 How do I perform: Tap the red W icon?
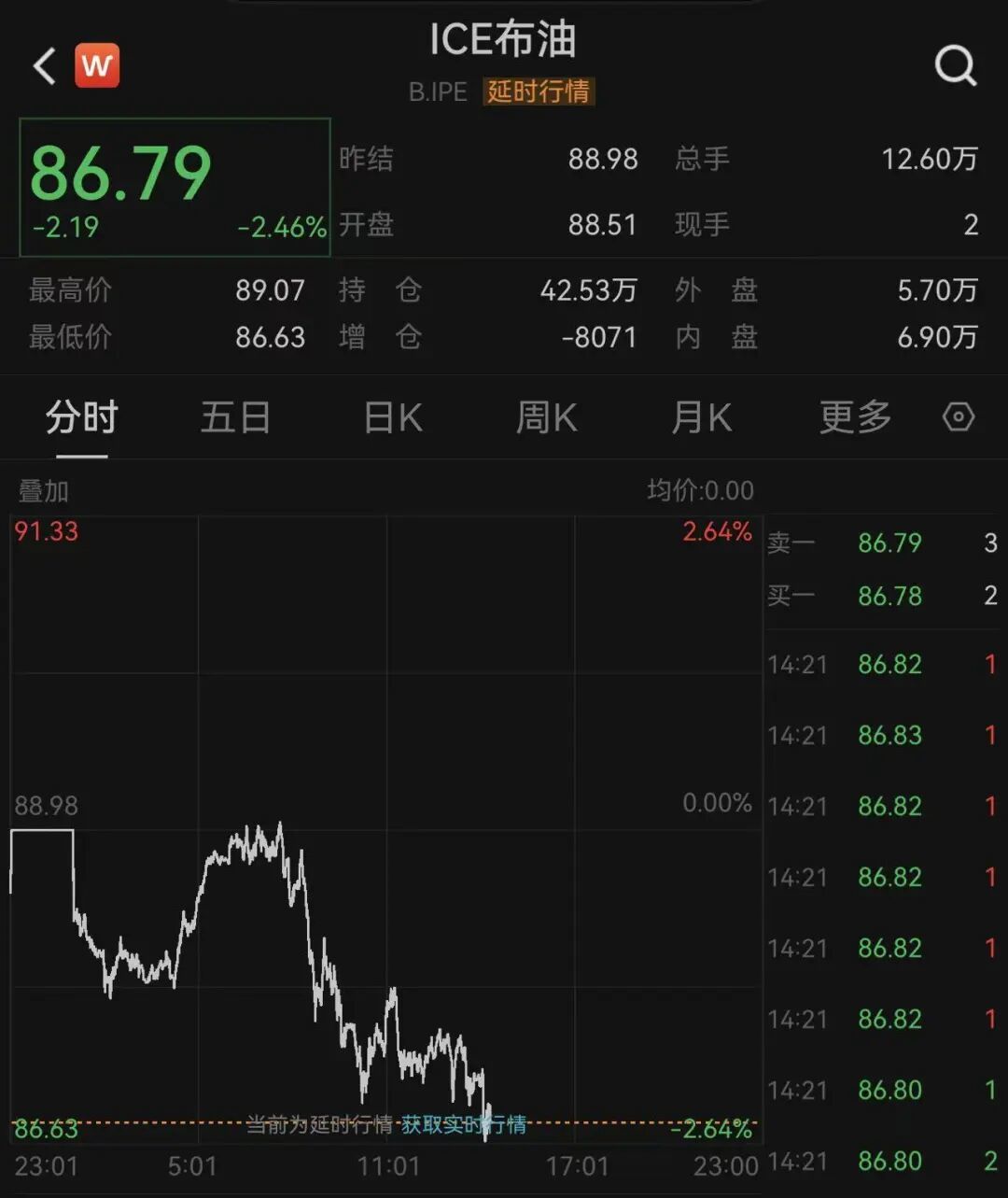pyautogui.click(x=97, y=65)
